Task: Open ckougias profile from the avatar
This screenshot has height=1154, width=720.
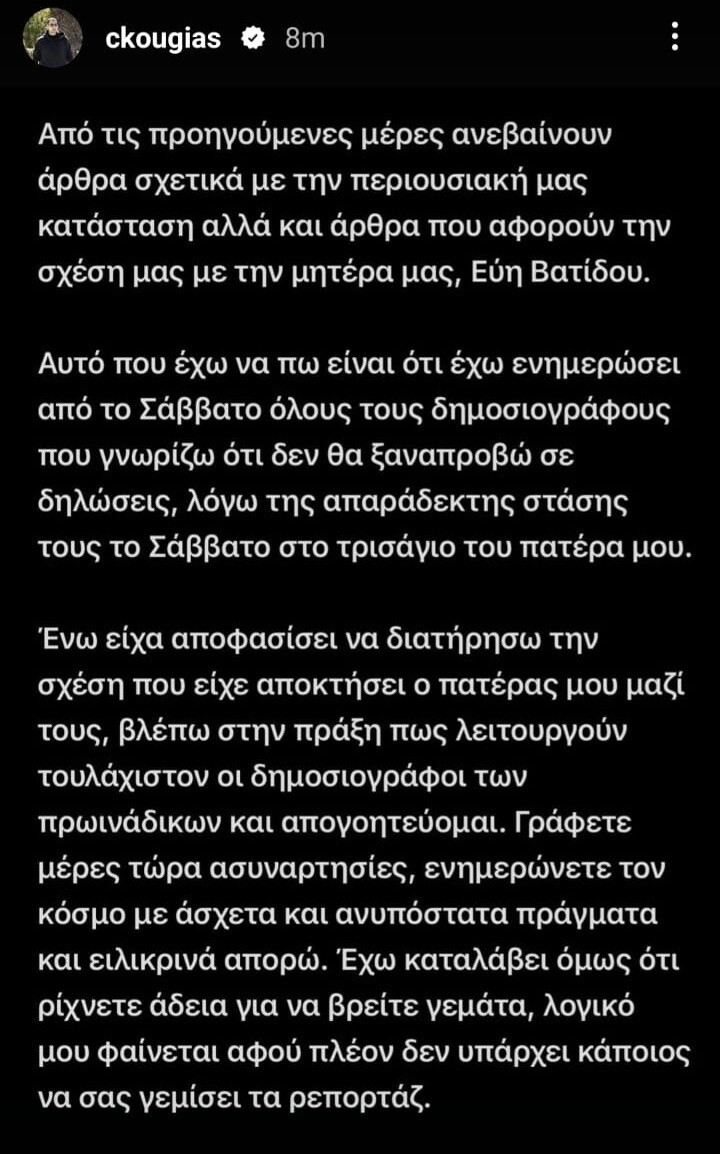Action: [x=52, y=38]
